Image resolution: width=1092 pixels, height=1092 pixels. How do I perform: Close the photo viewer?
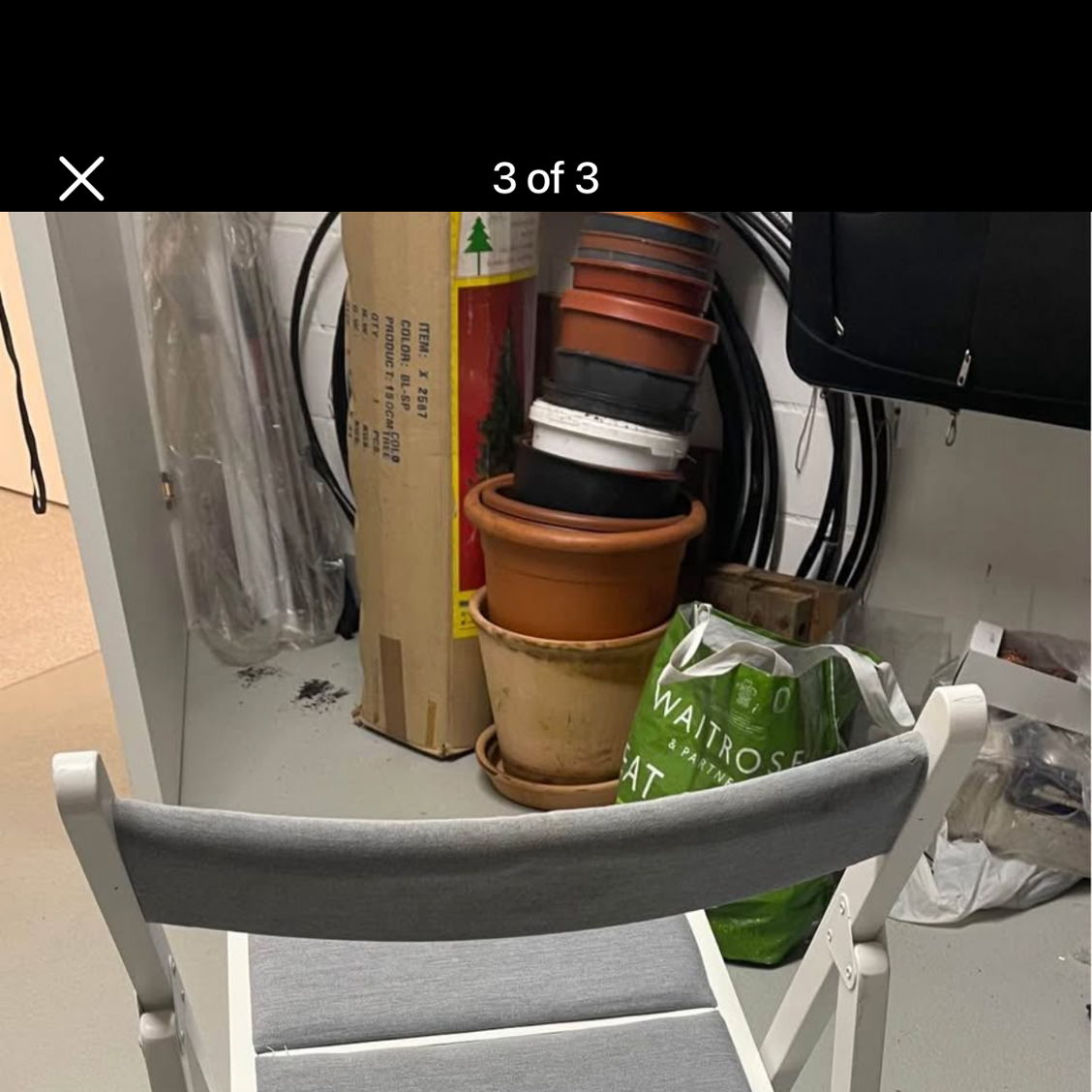pyautogui.click(x=81, y=179)
